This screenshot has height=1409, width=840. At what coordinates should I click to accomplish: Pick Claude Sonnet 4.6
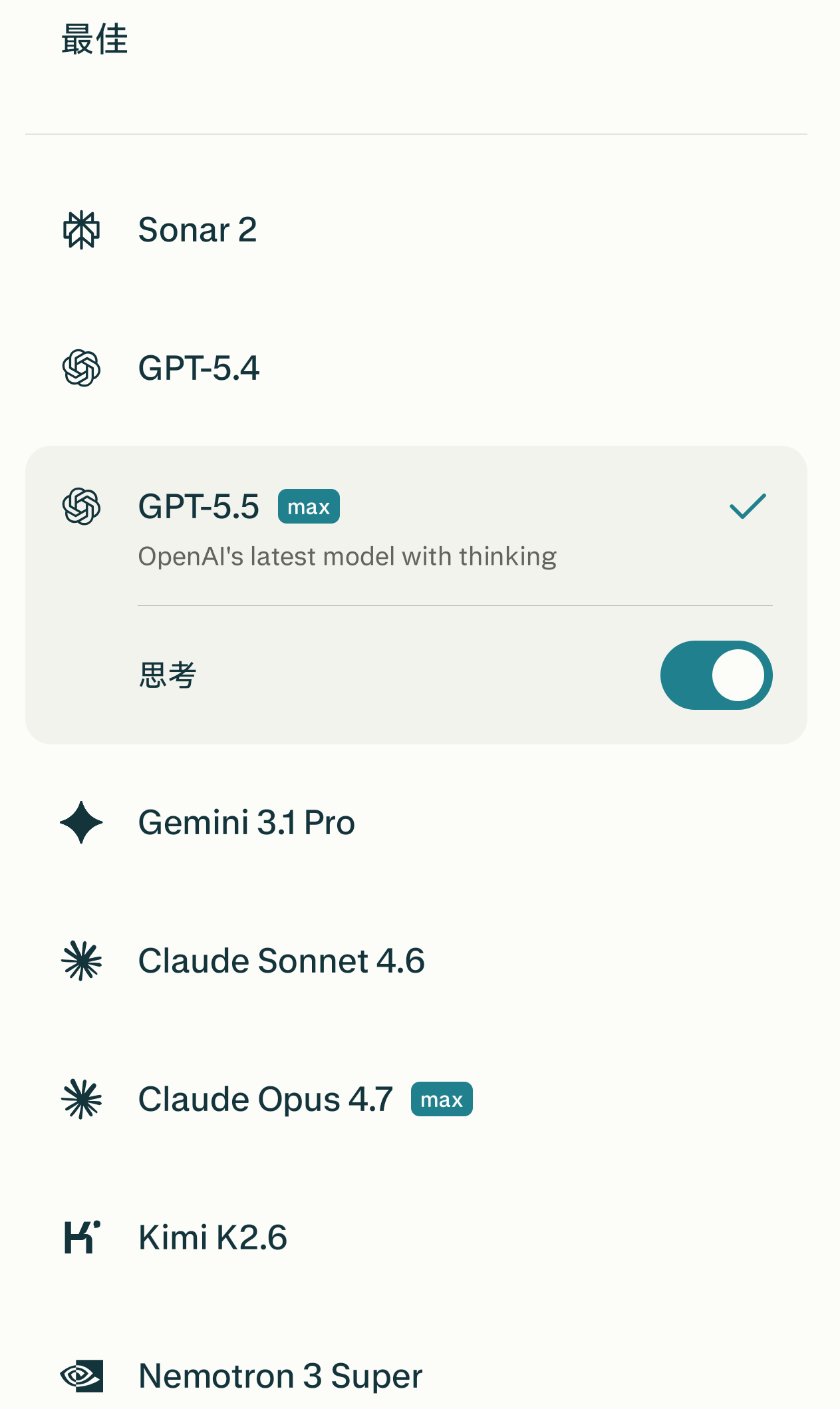tap(416, 961)
